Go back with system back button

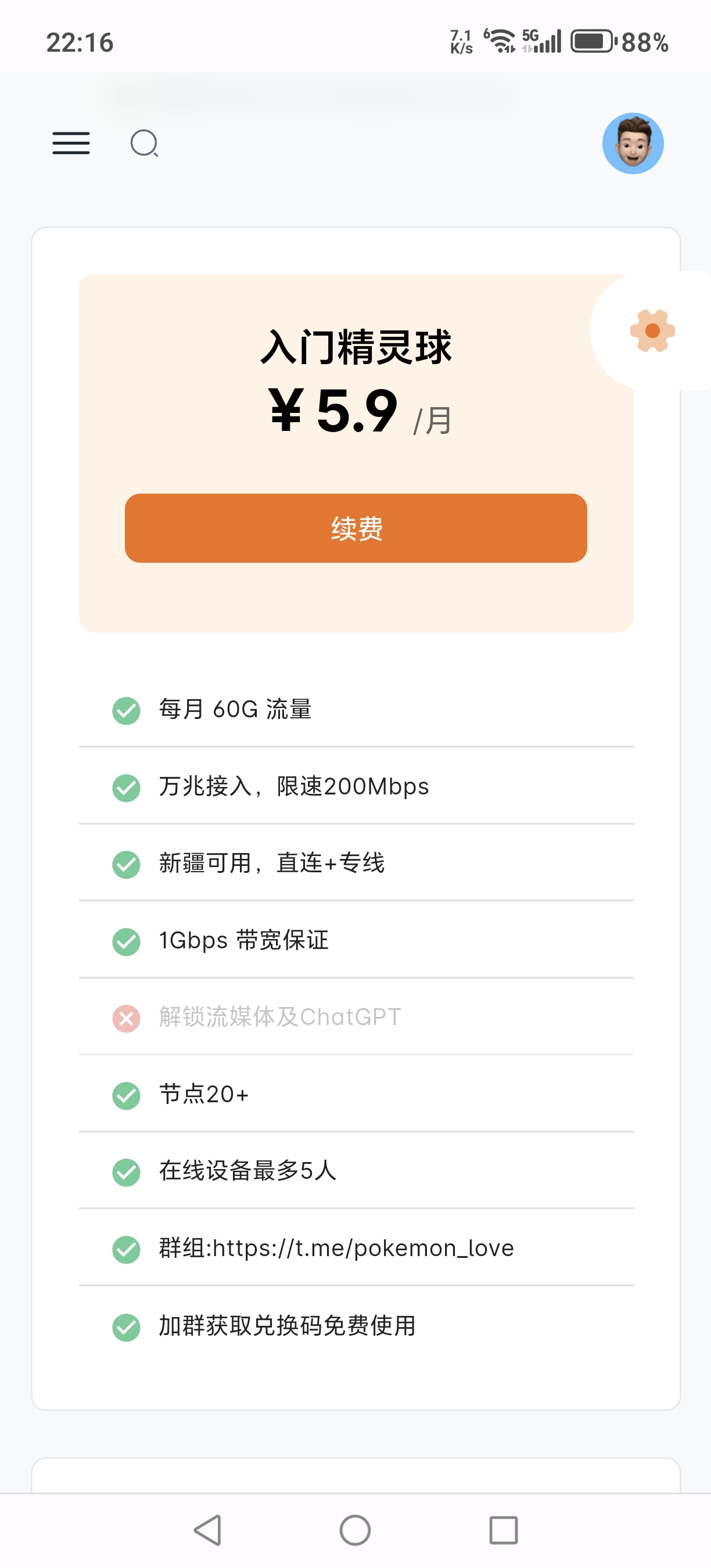207,1530
